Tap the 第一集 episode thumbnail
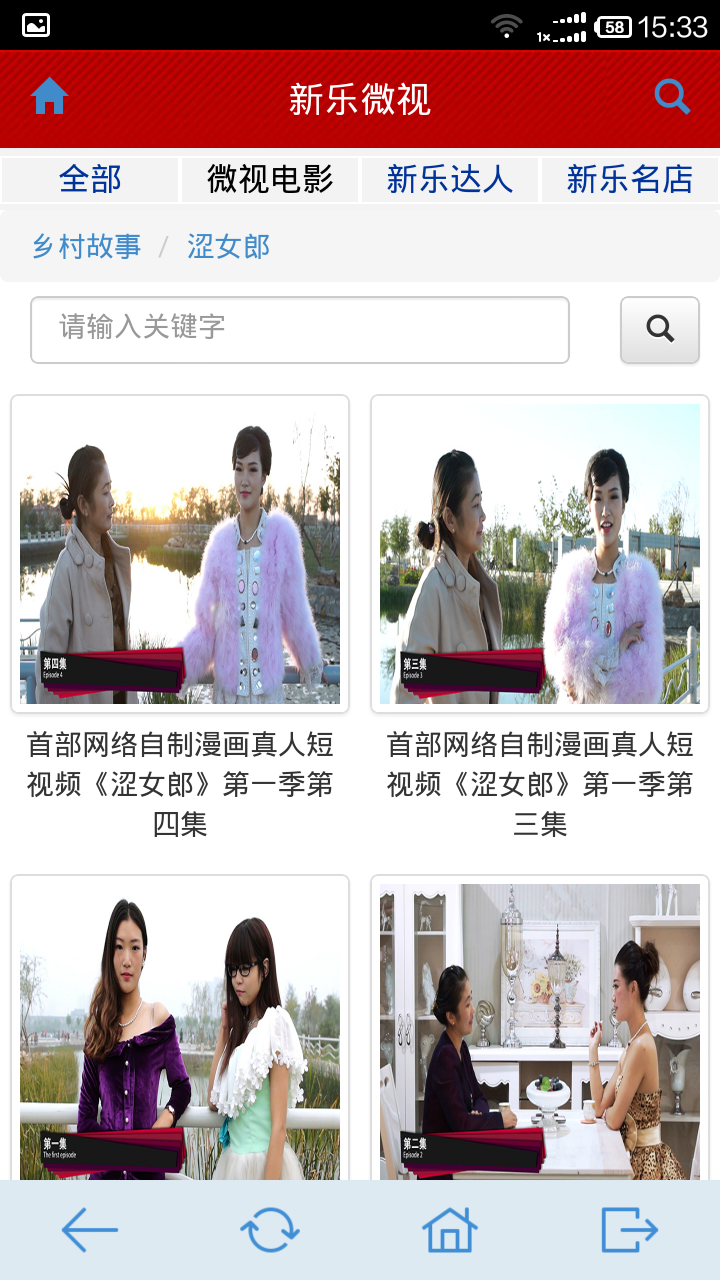 (179, 1028)
